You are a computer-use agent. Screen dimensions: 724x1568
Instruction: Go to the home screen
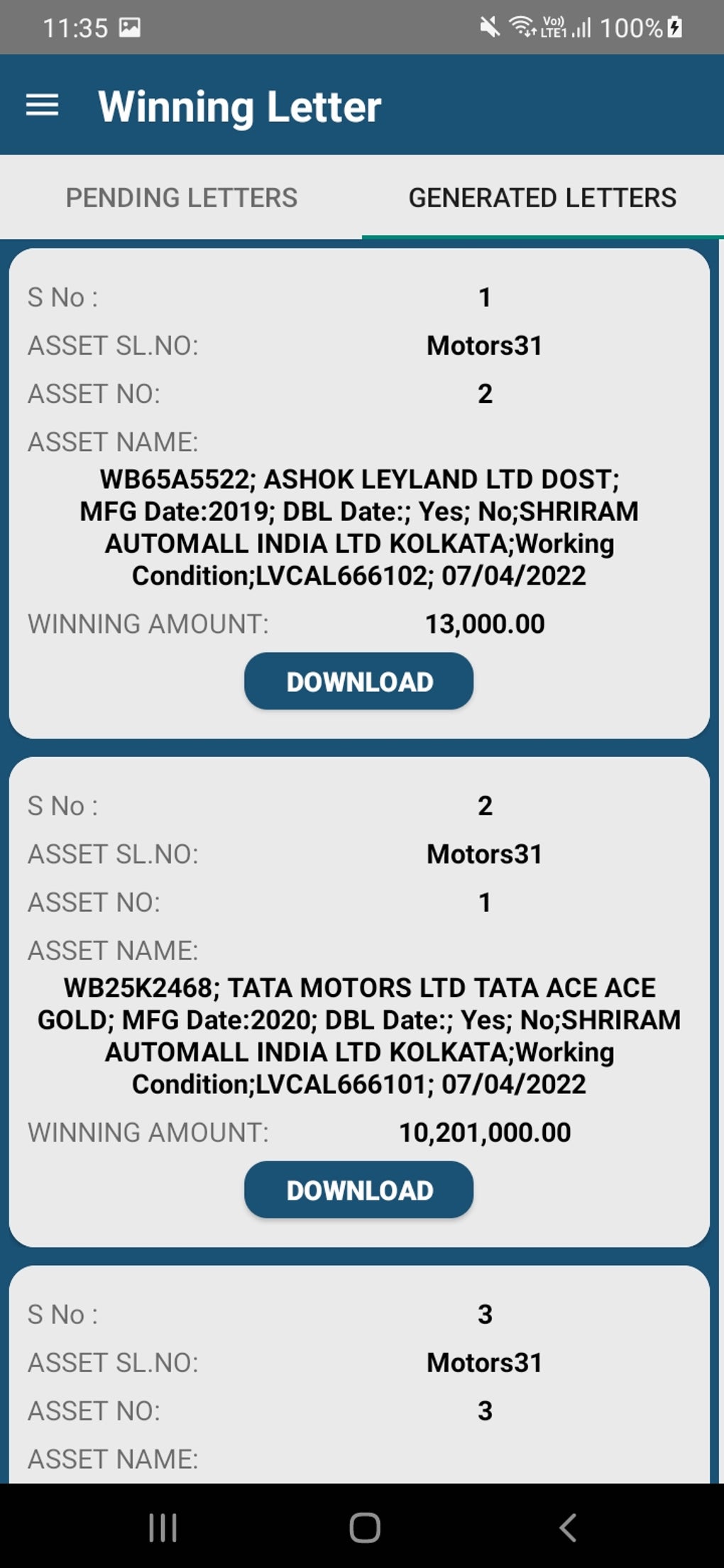pyautogui.click(x=364, y=1527)
